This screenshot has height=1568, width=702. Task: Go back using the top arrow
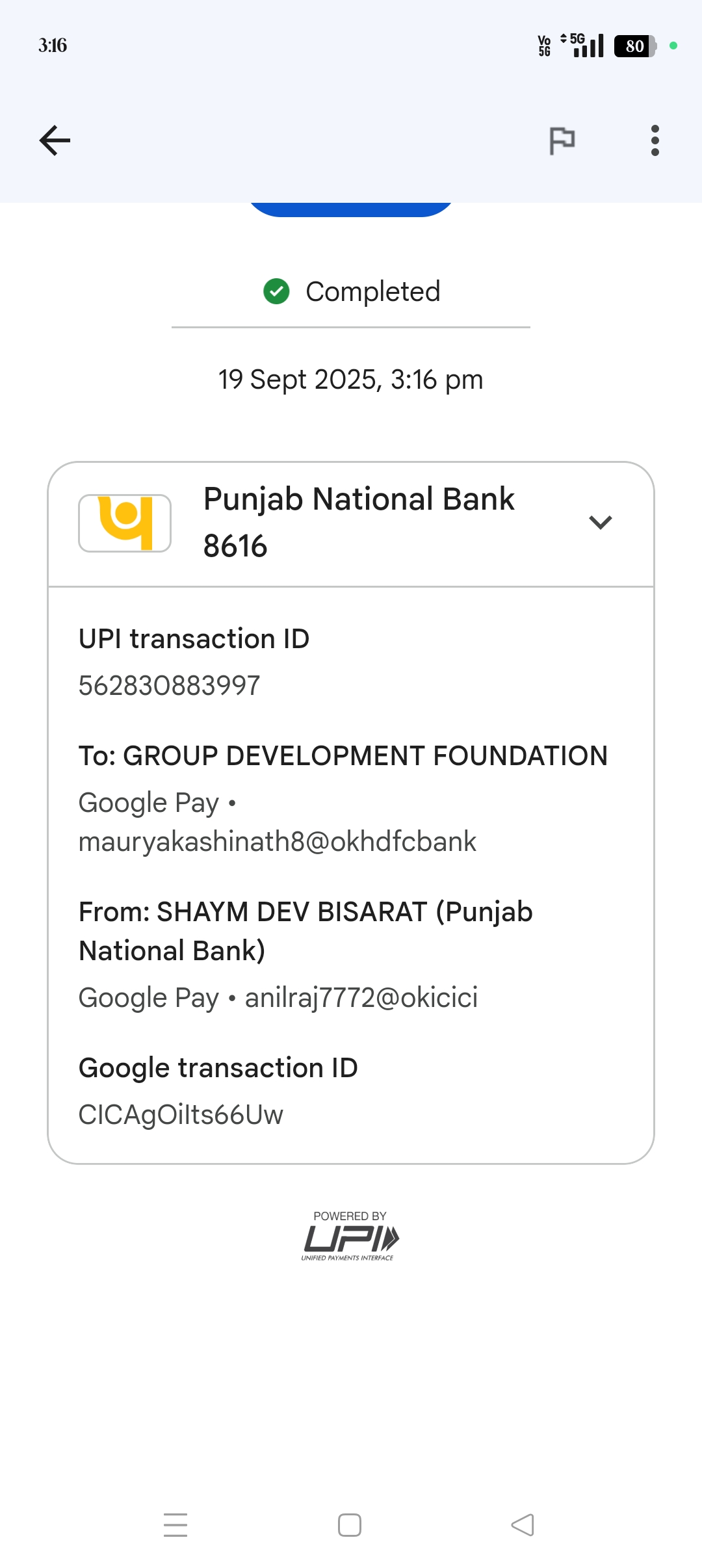55,140
